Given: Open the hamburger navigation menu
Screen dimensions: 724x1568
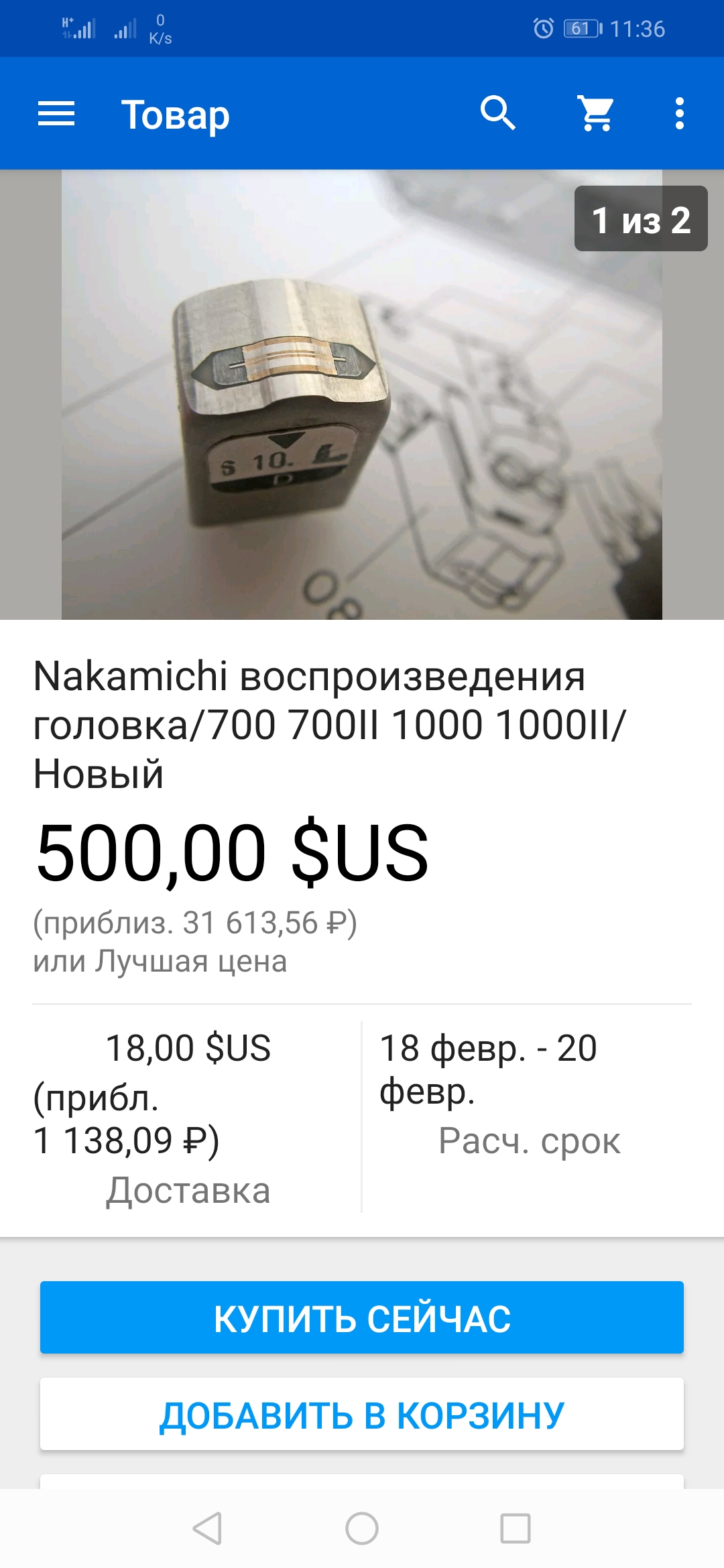Looking at the screenshot, I should pyautogui.click(x=56, y=114).
